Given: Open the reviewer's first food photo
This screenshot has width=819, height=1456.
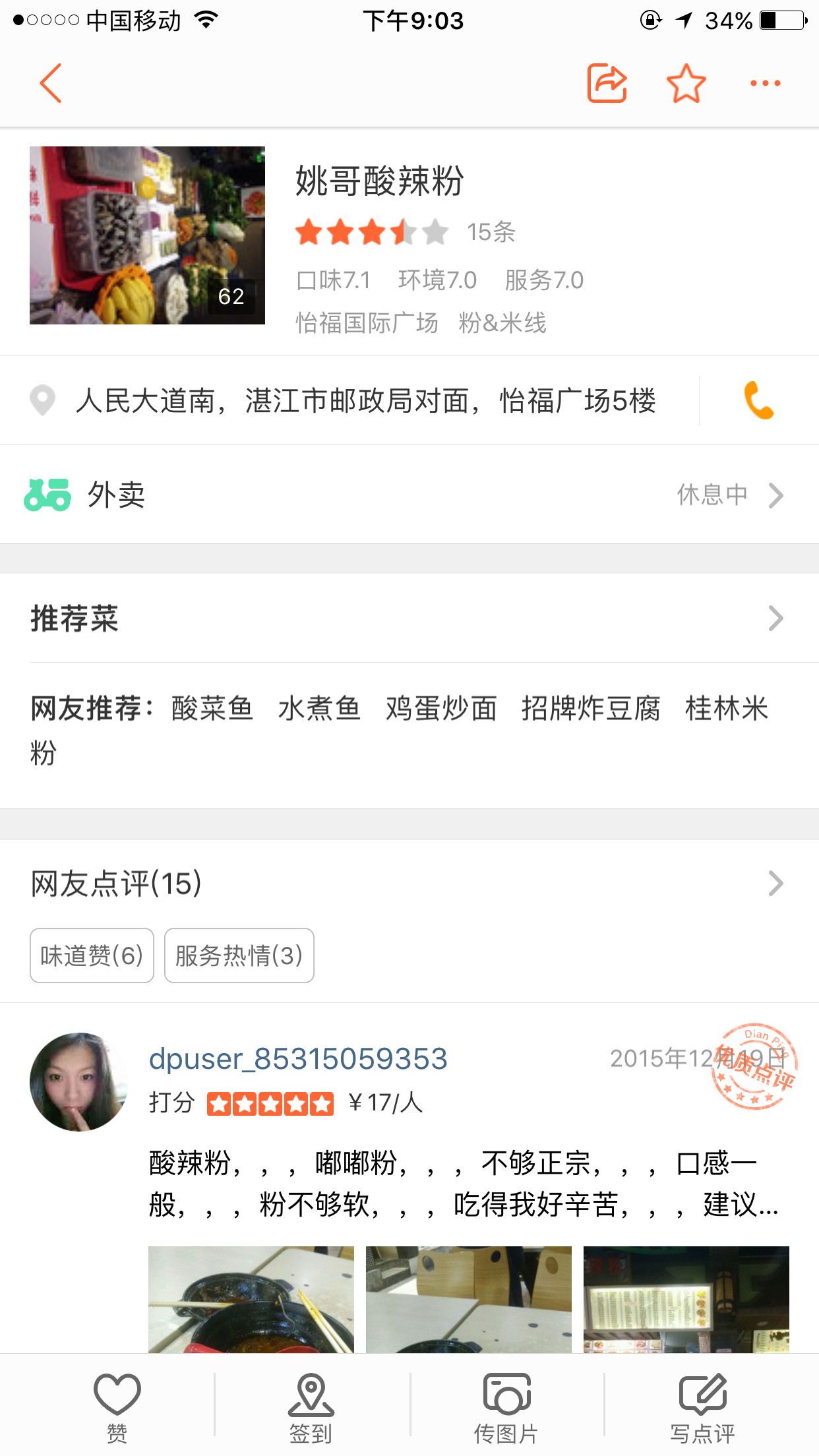Looking at the screenshot, I should click(251, 1299).
